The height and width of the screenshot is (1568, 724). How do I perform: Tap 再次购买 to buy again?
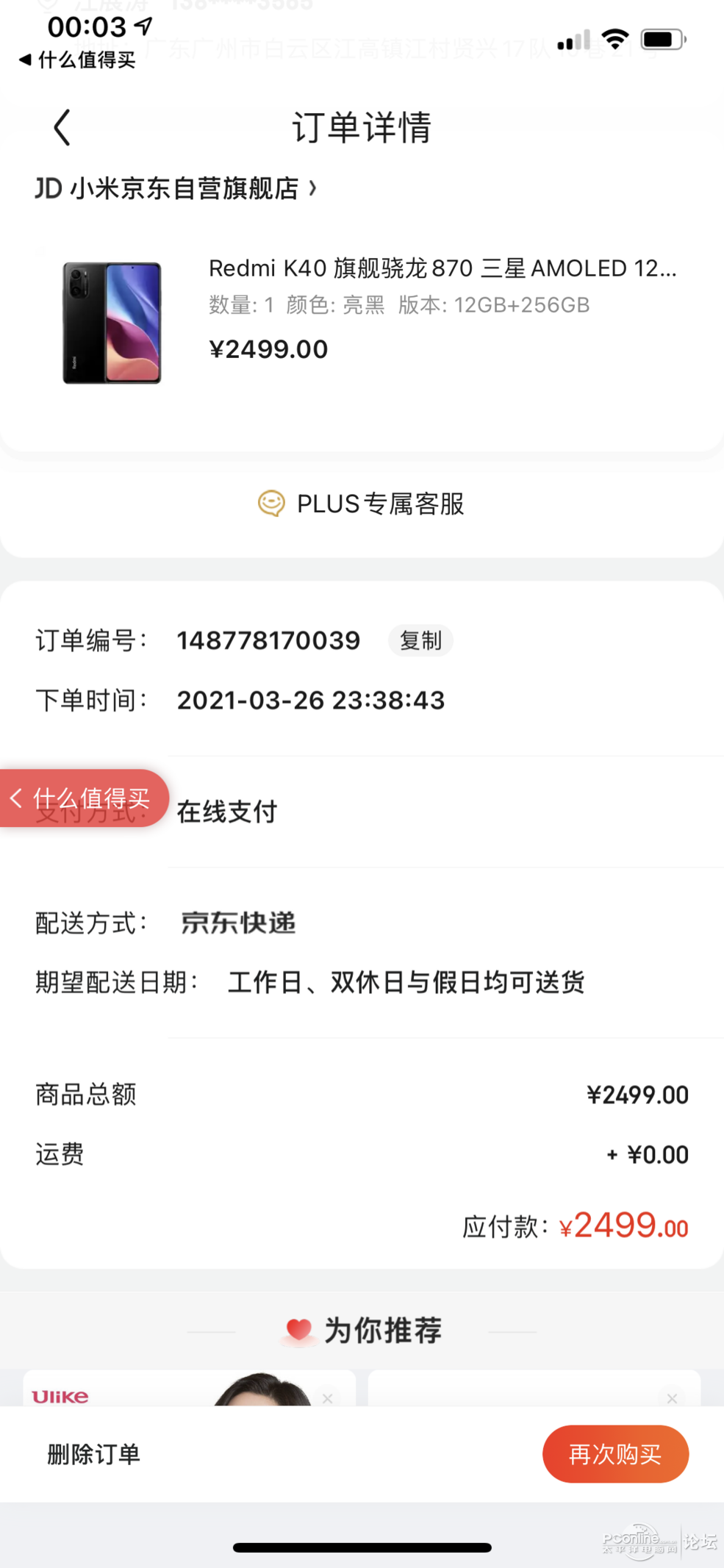point(614,1454)
